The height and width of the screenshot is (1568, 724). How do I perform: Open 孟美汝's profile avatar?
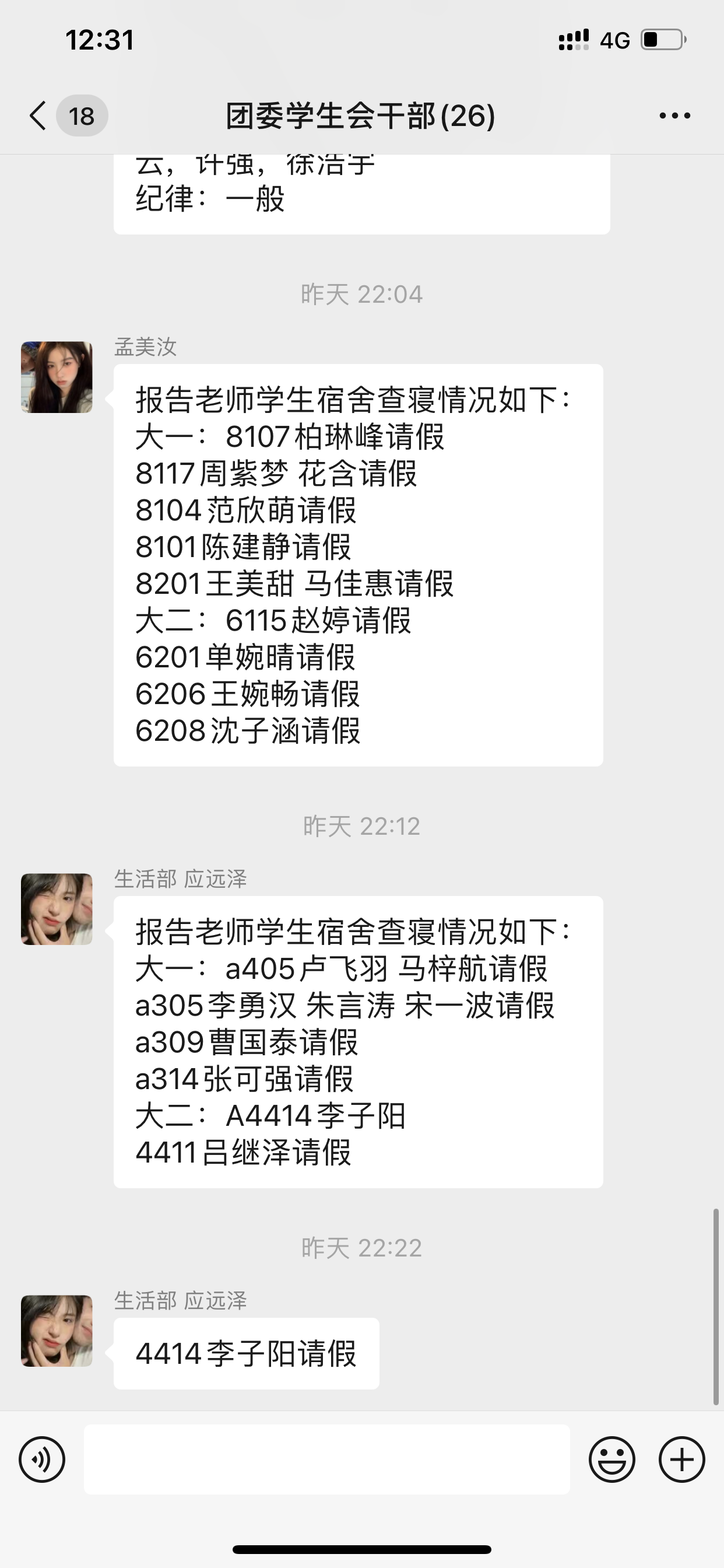coord(57,377)
